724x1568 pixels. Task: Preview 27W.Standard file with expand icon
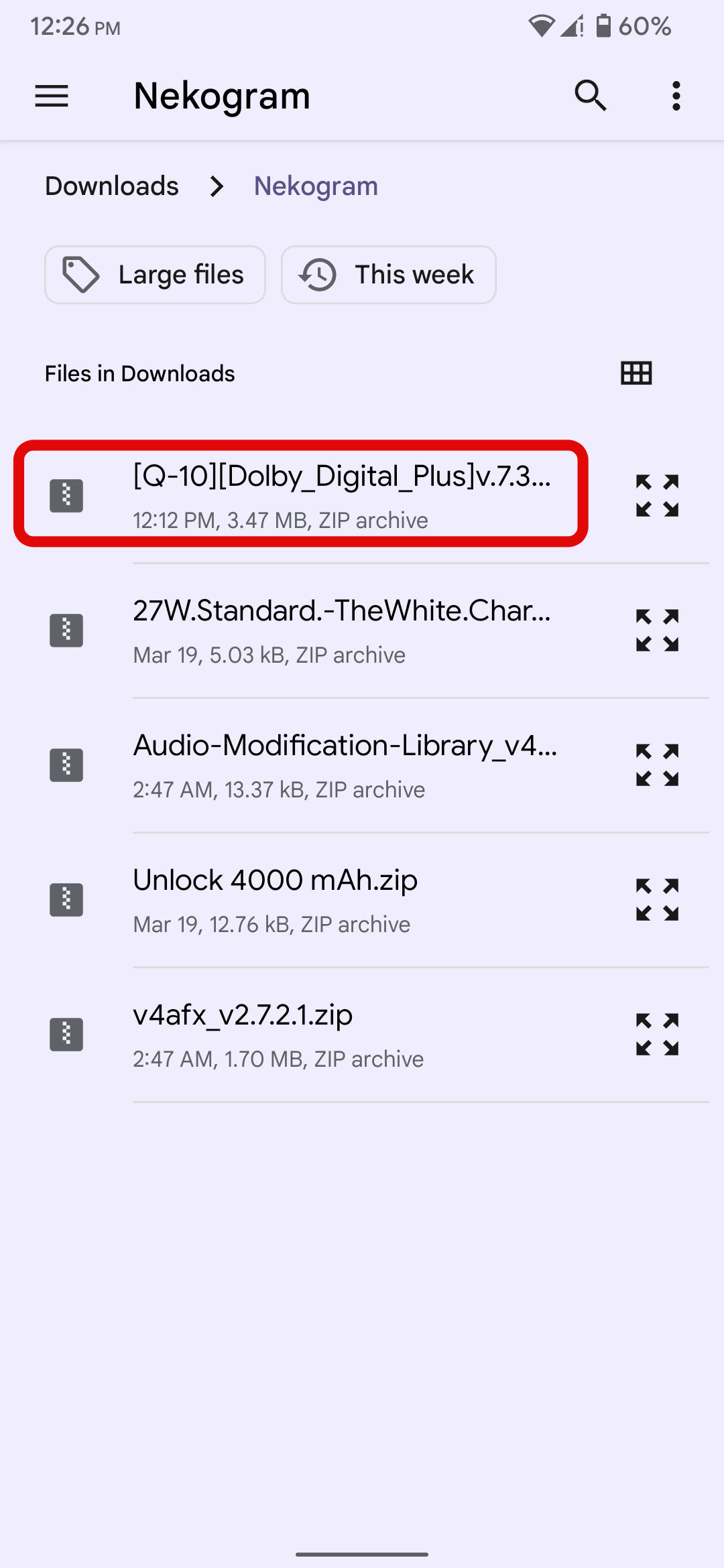657,631
